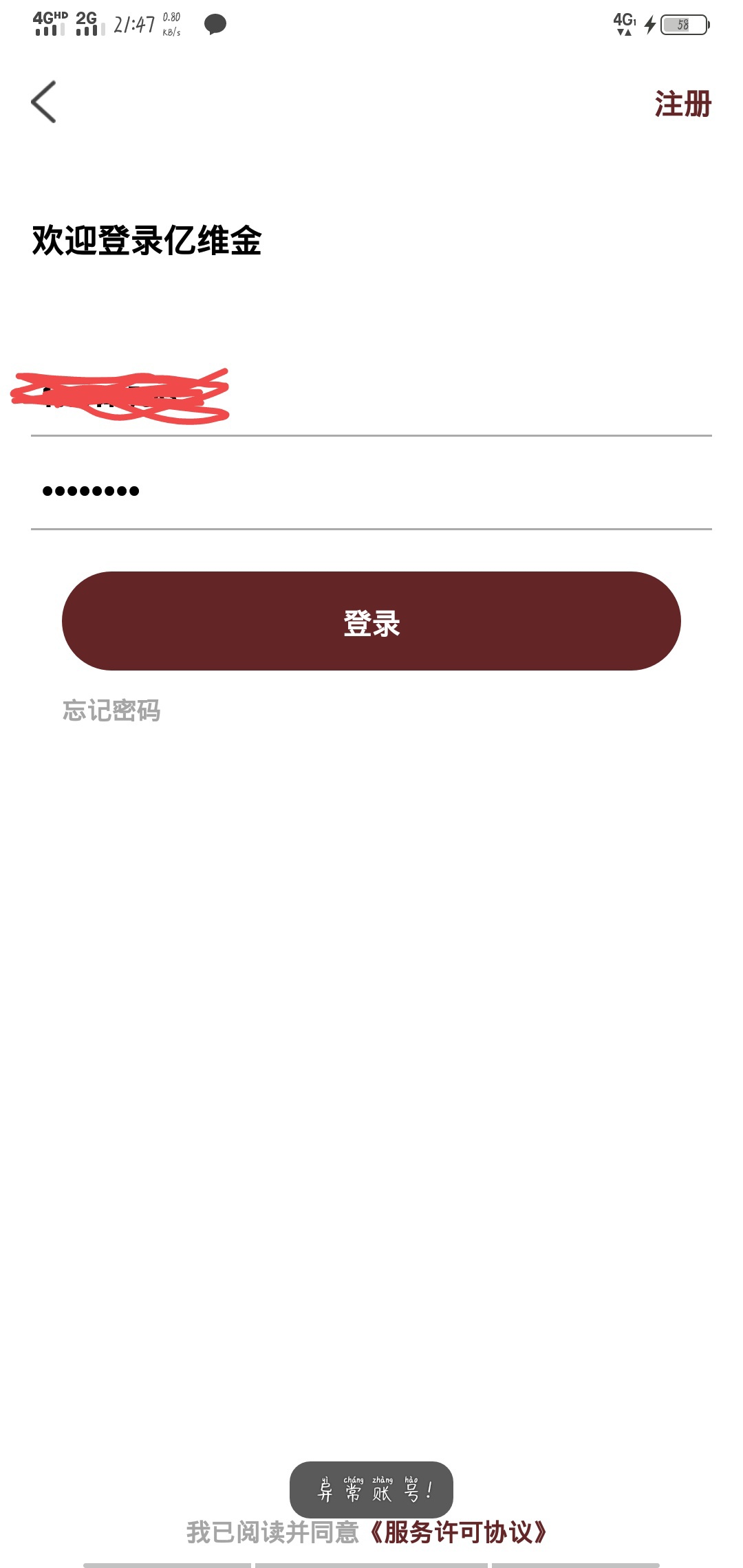Viewport: 743px width, 1568px height.
Task: Go back using the arrow icon
Action: coord(43,102)
